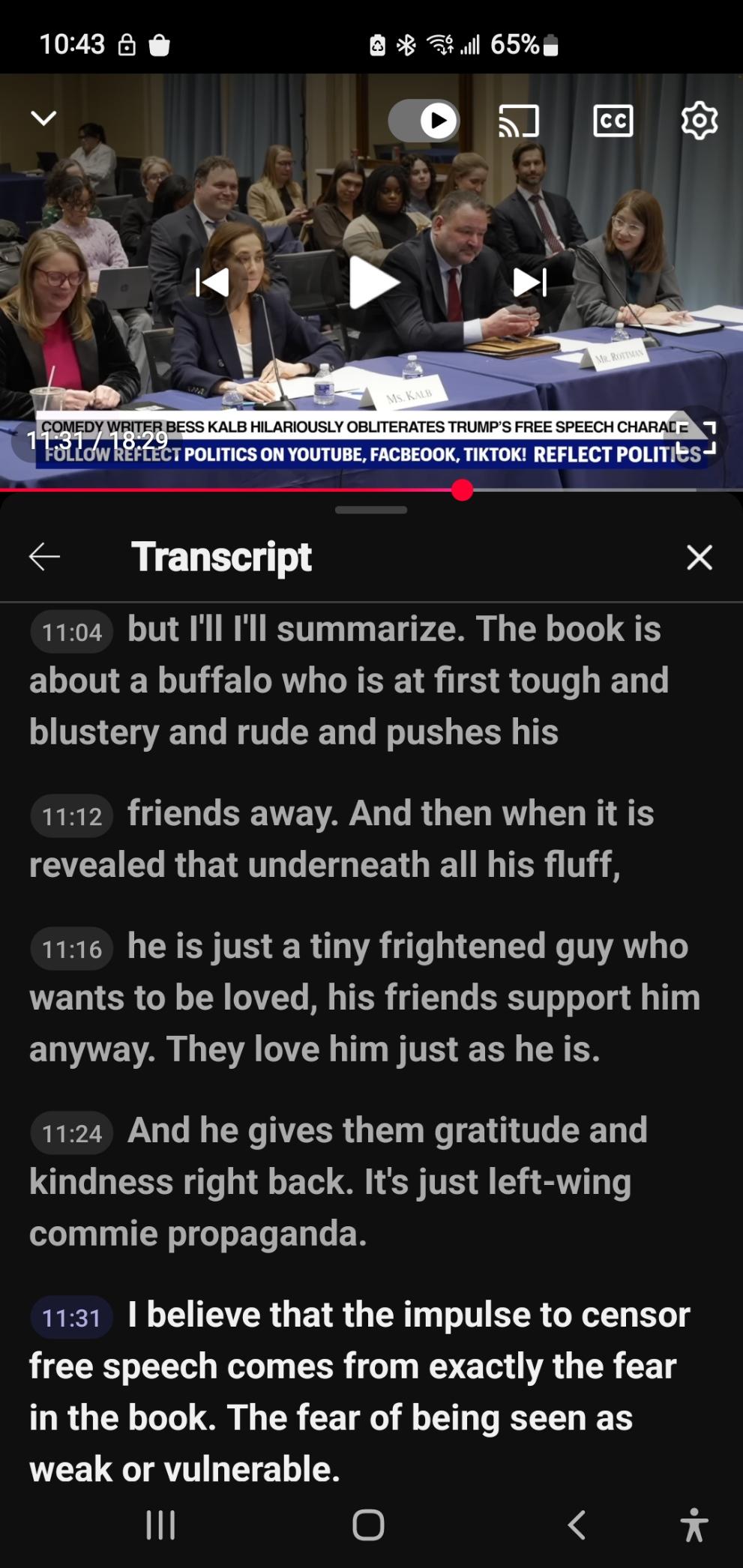
Task: Go back from the Transcript panel
Action: 44,557
